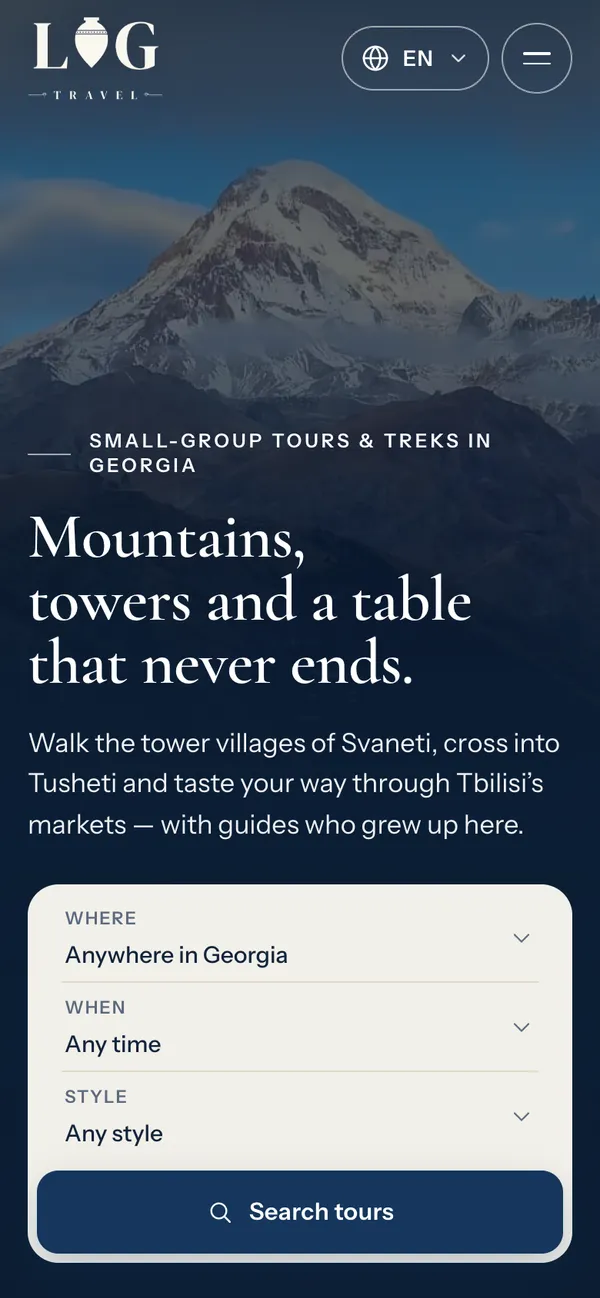Go to the LG Travel home page
Image resolution: width=600 pixels, height=1298 pixels.
[96, 59]
